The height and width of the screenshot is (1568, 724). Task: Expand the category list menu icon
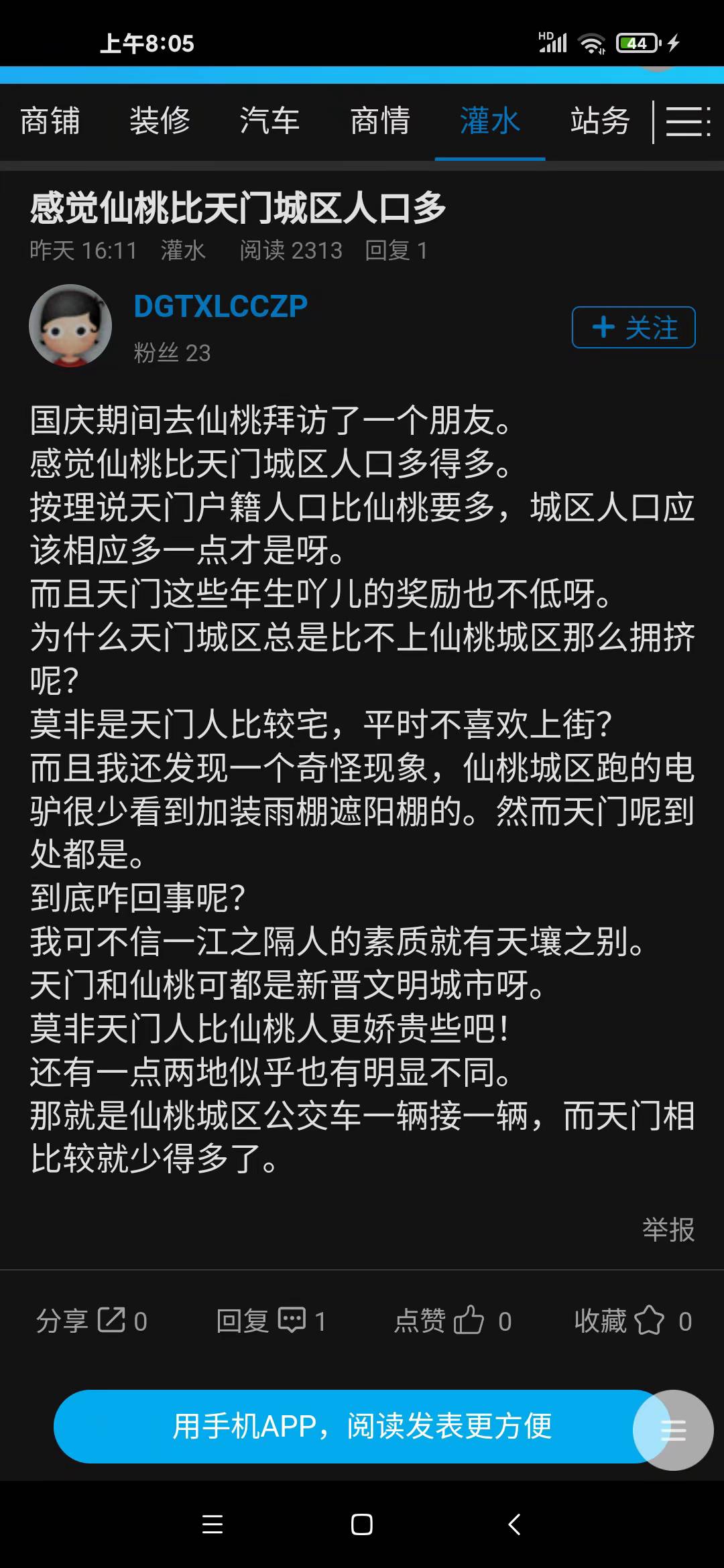(x=688, y=122)
